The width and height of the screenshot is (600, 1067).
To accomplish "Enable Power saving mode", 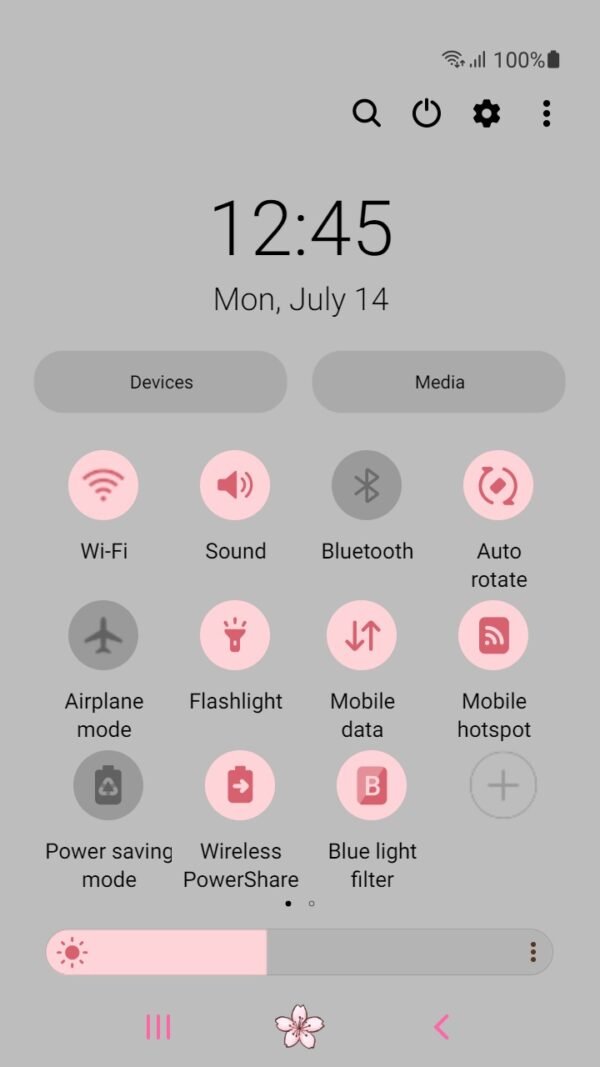I will pyautogui.click(x=108, y=786).
